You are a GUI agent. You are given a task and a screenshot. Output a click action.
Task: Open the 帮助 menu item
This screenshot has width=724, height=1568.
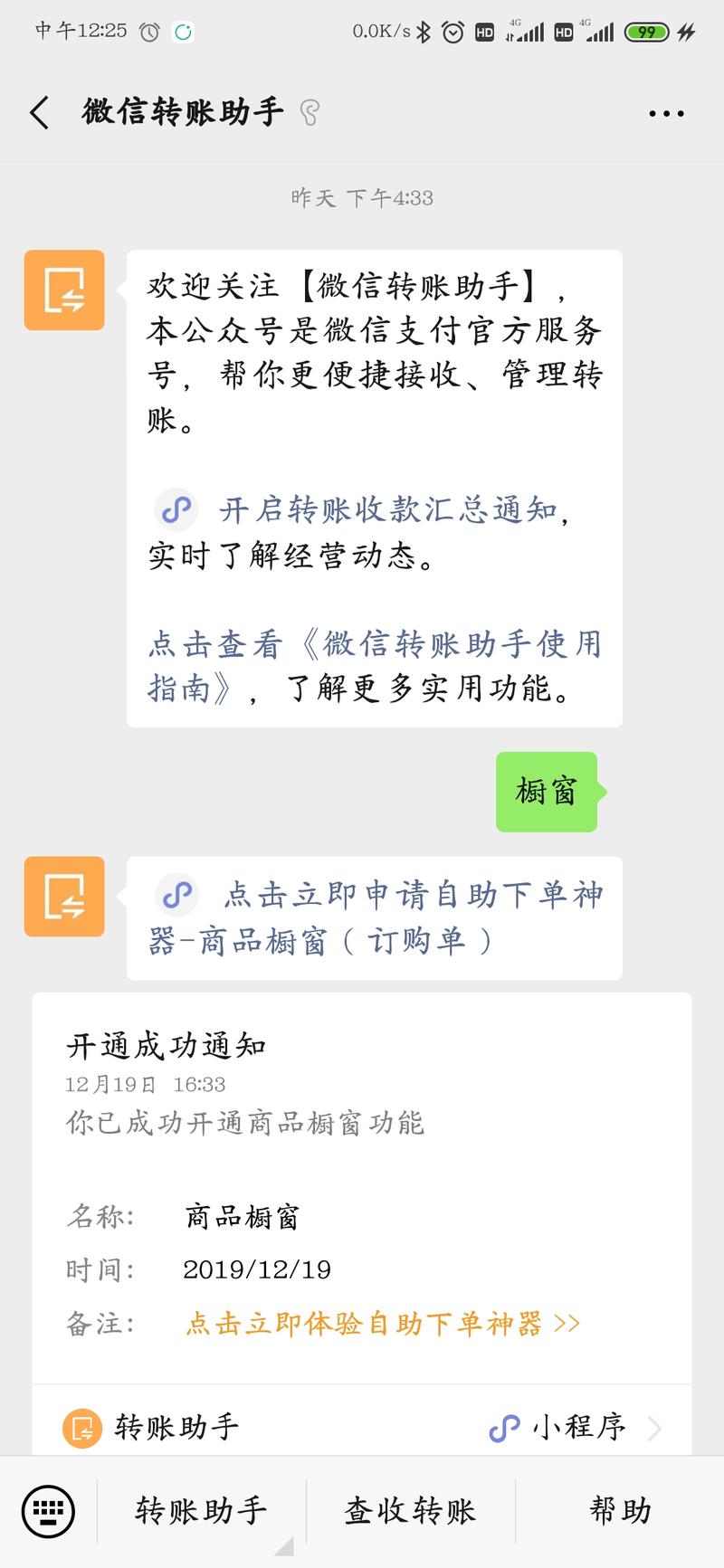point(620,1510)
